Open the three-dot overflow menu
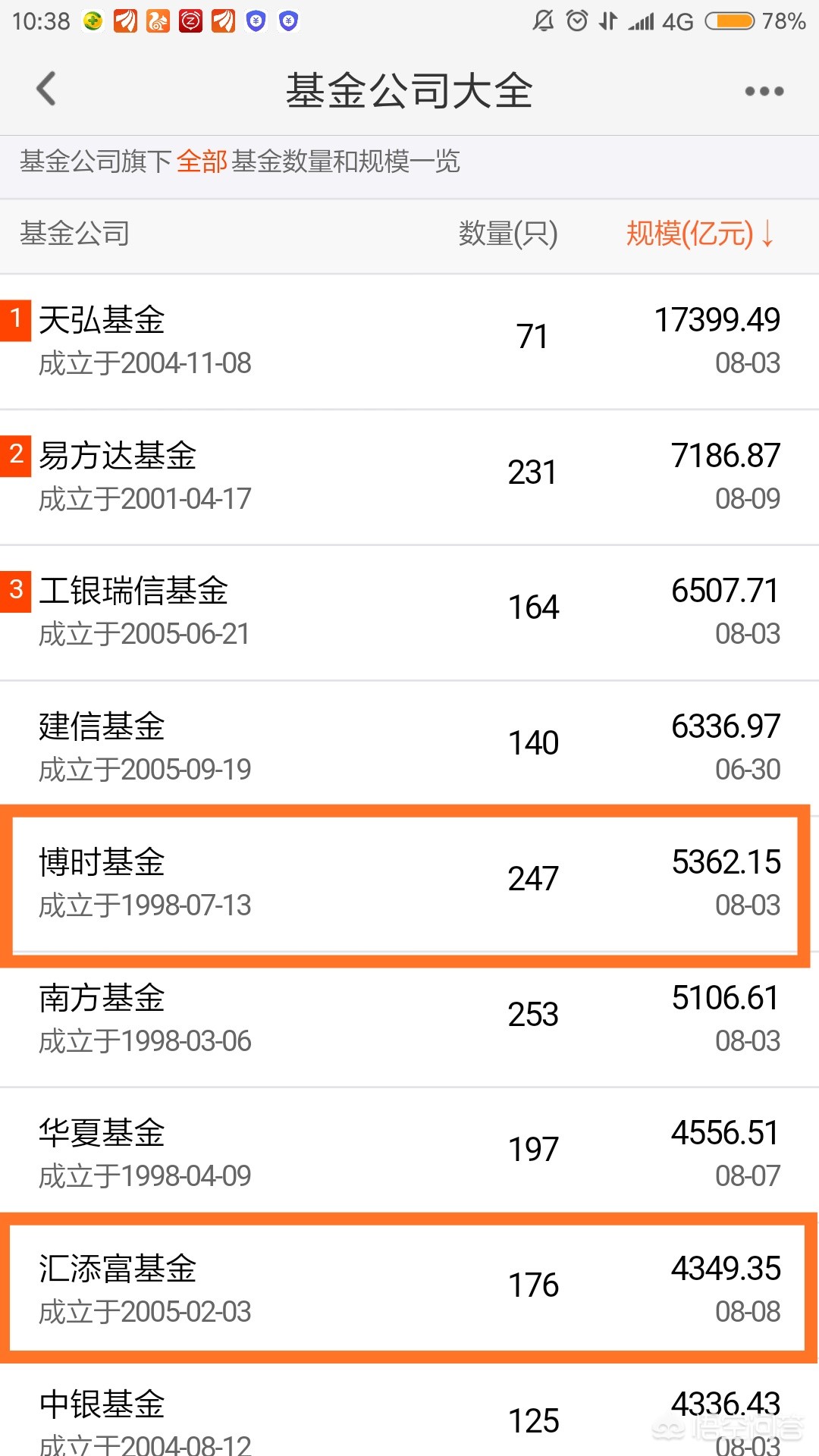819x1456 pixels. pyautogui.click(x=764, y=91)
